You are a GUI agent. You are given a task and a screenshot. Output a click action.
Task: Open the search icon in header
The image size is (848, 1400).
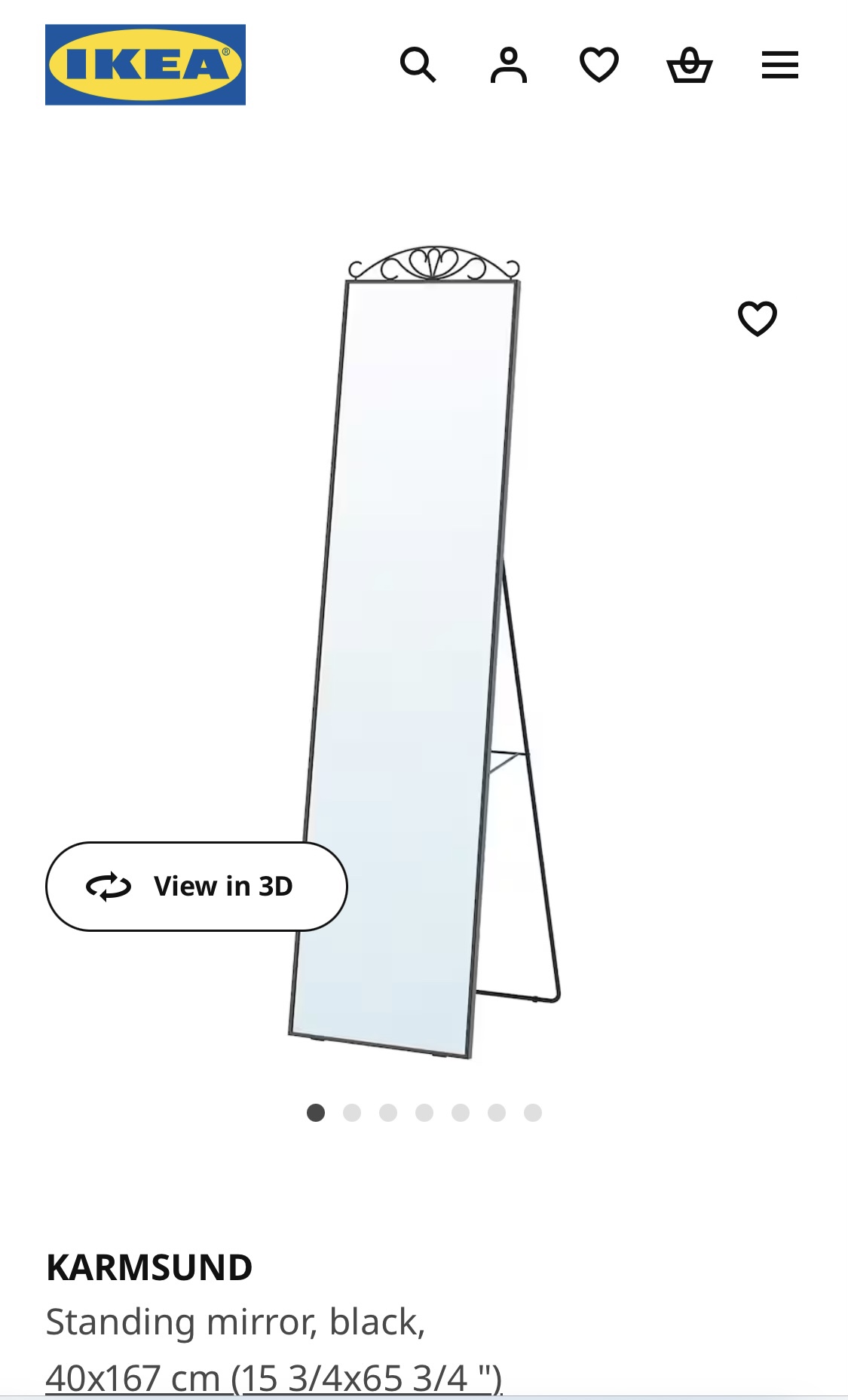click(418, 65)
